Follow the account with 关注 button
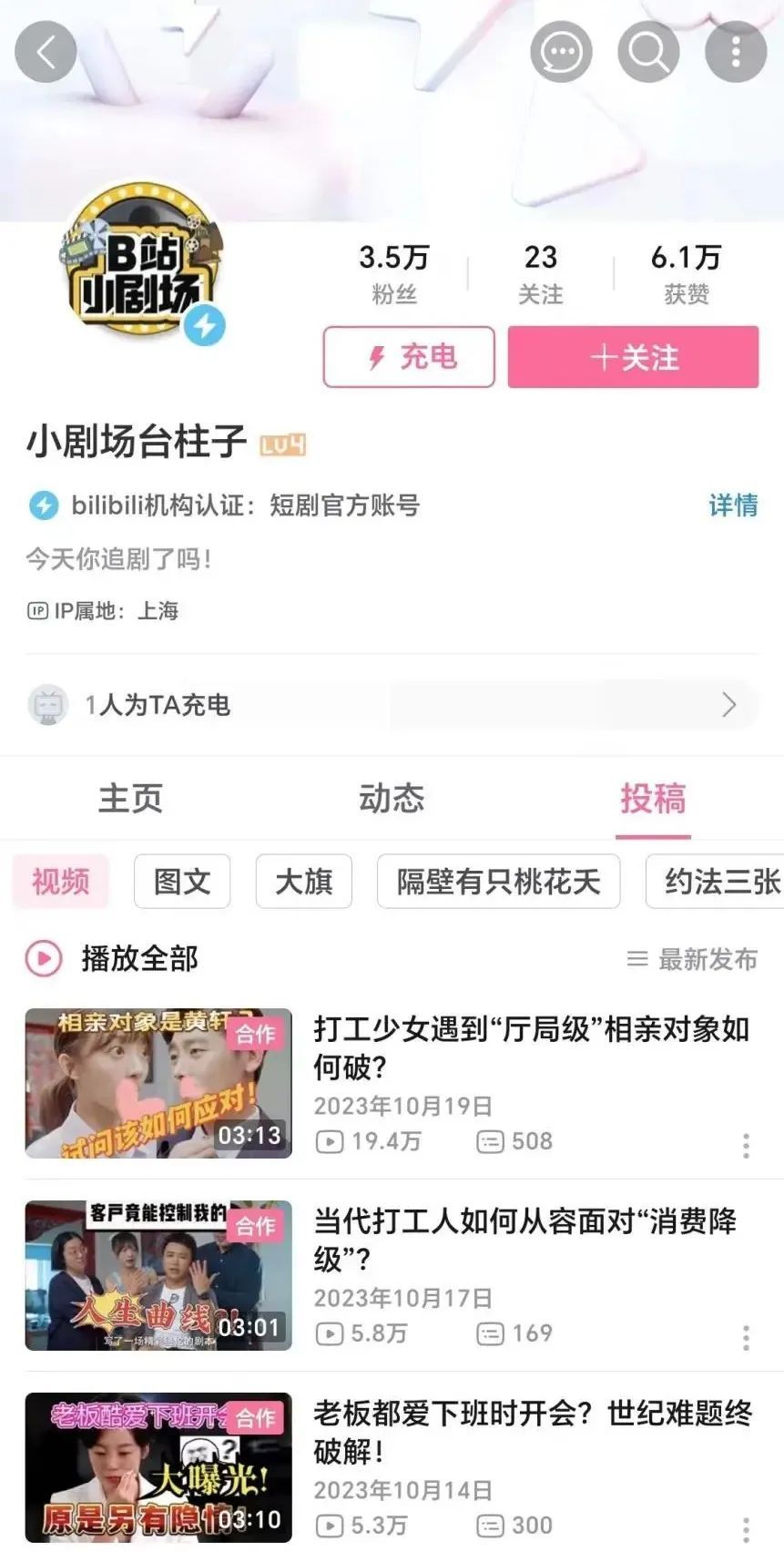The image size is (784, 1552). point(632,358)
